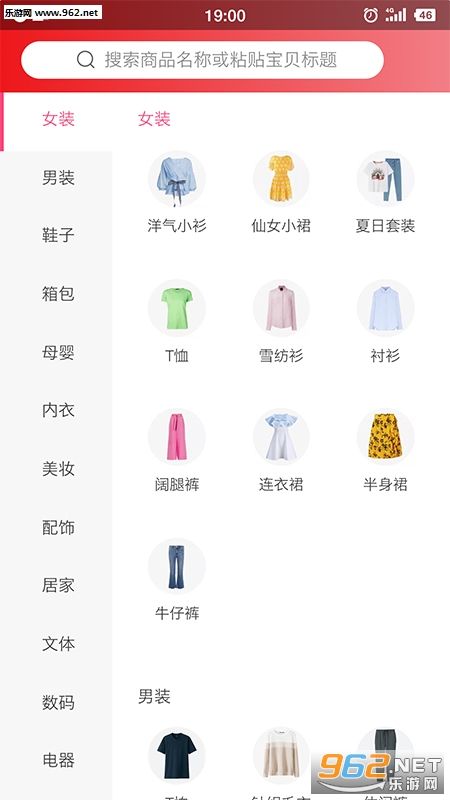Open the product search box
This screenshot has width=450, height=800.
(x=202, y=60)
